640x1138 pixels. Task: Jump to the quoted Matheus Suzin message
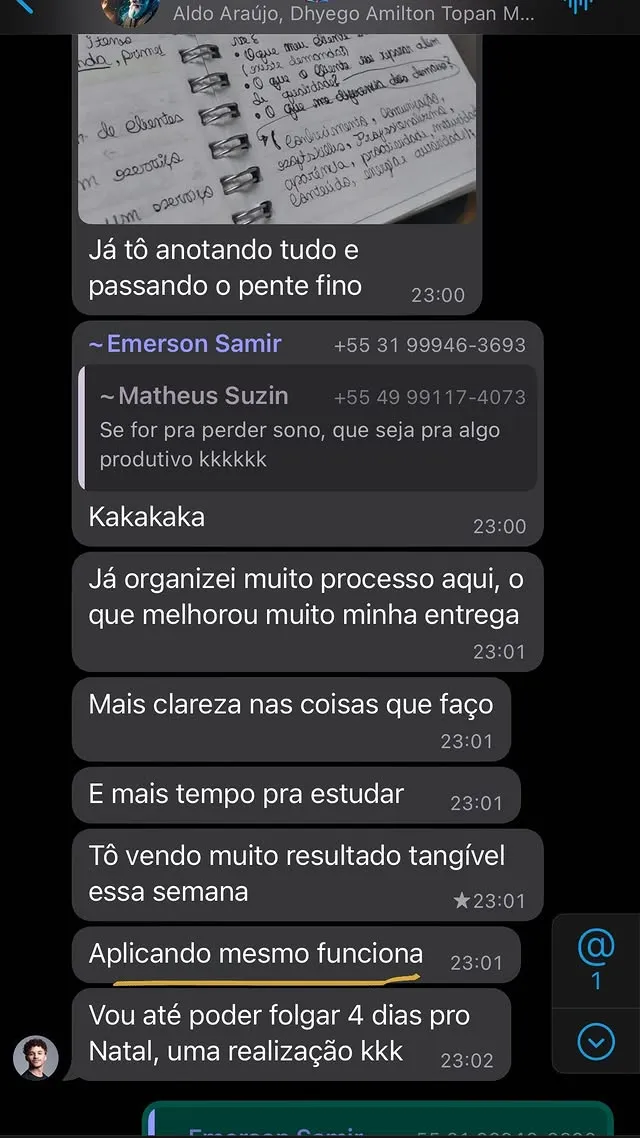pyautogui.click(x=308, y=429)
